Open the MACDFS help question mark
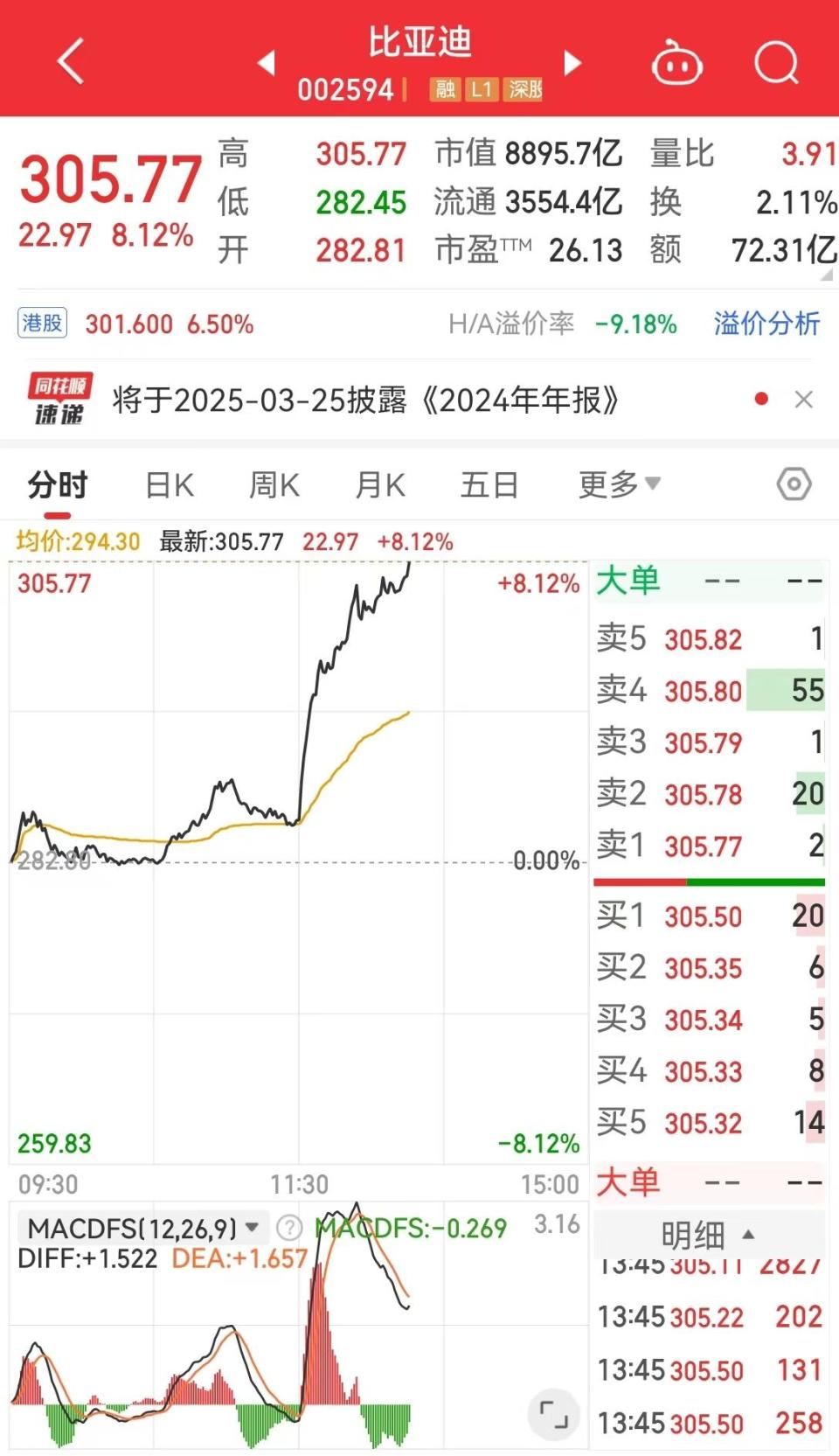Viewport: 839px width, 1456px height. click(x=288, y=1229)
